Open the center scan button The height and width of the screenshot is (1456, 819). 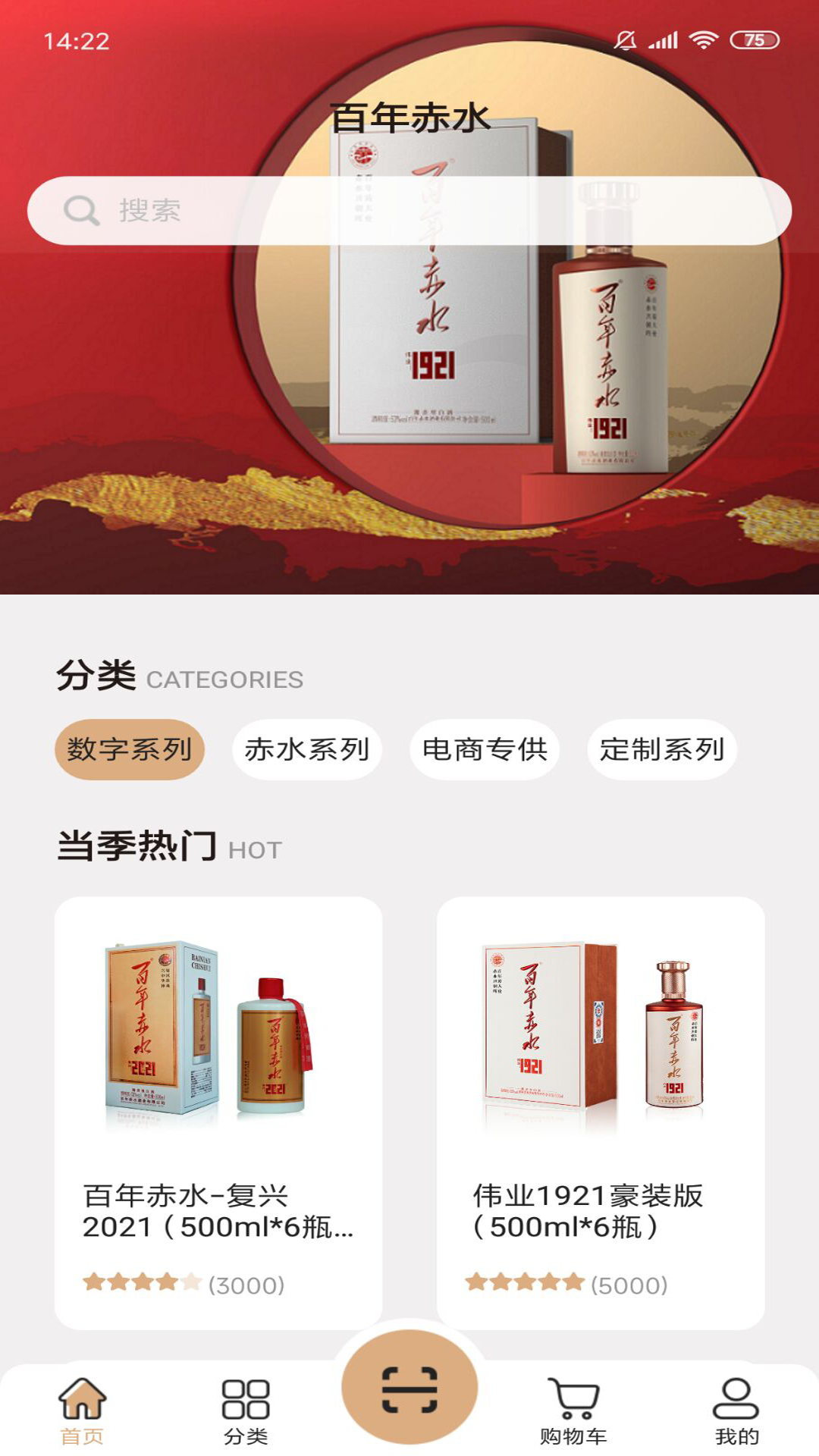coord(409,1388)
